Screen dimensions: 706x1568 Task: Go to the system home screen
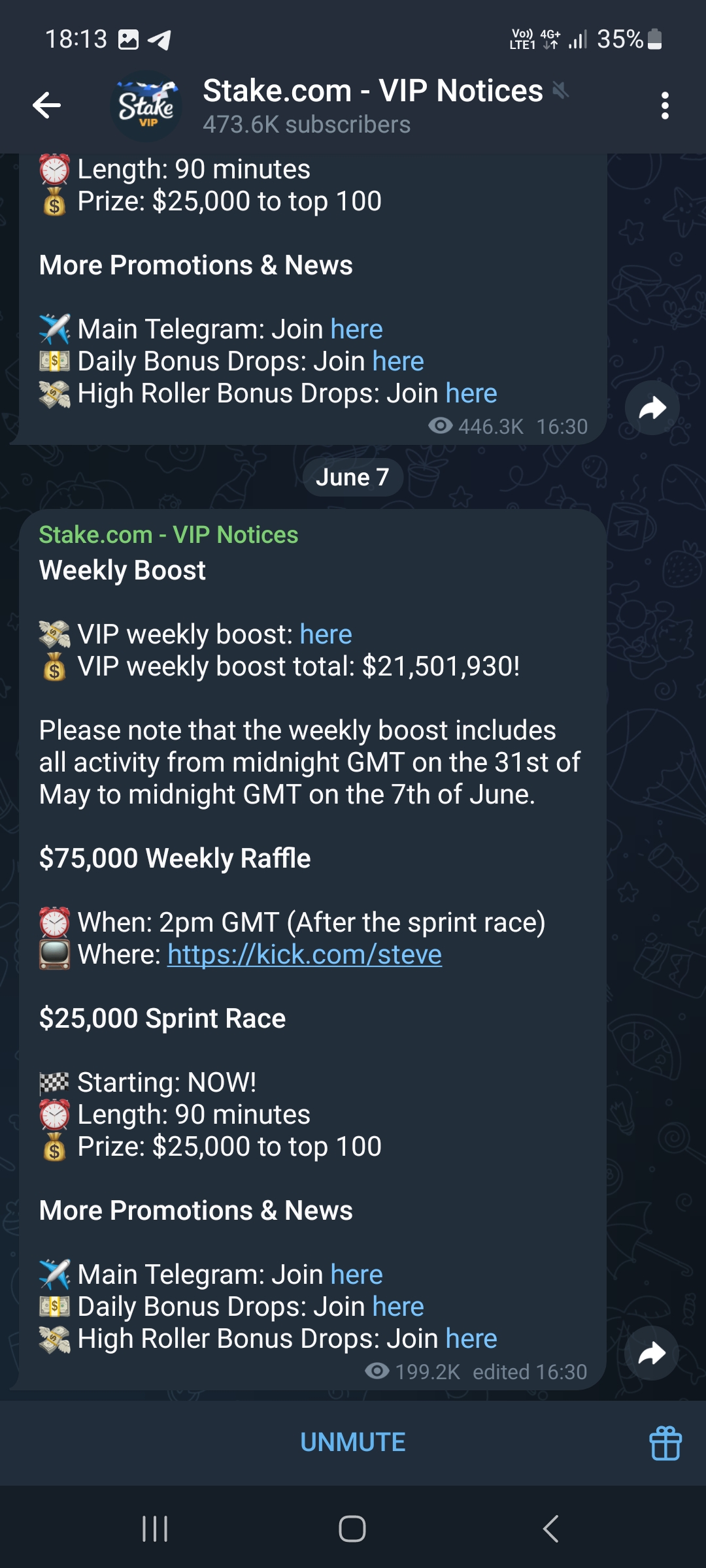tap(352, 1529)
